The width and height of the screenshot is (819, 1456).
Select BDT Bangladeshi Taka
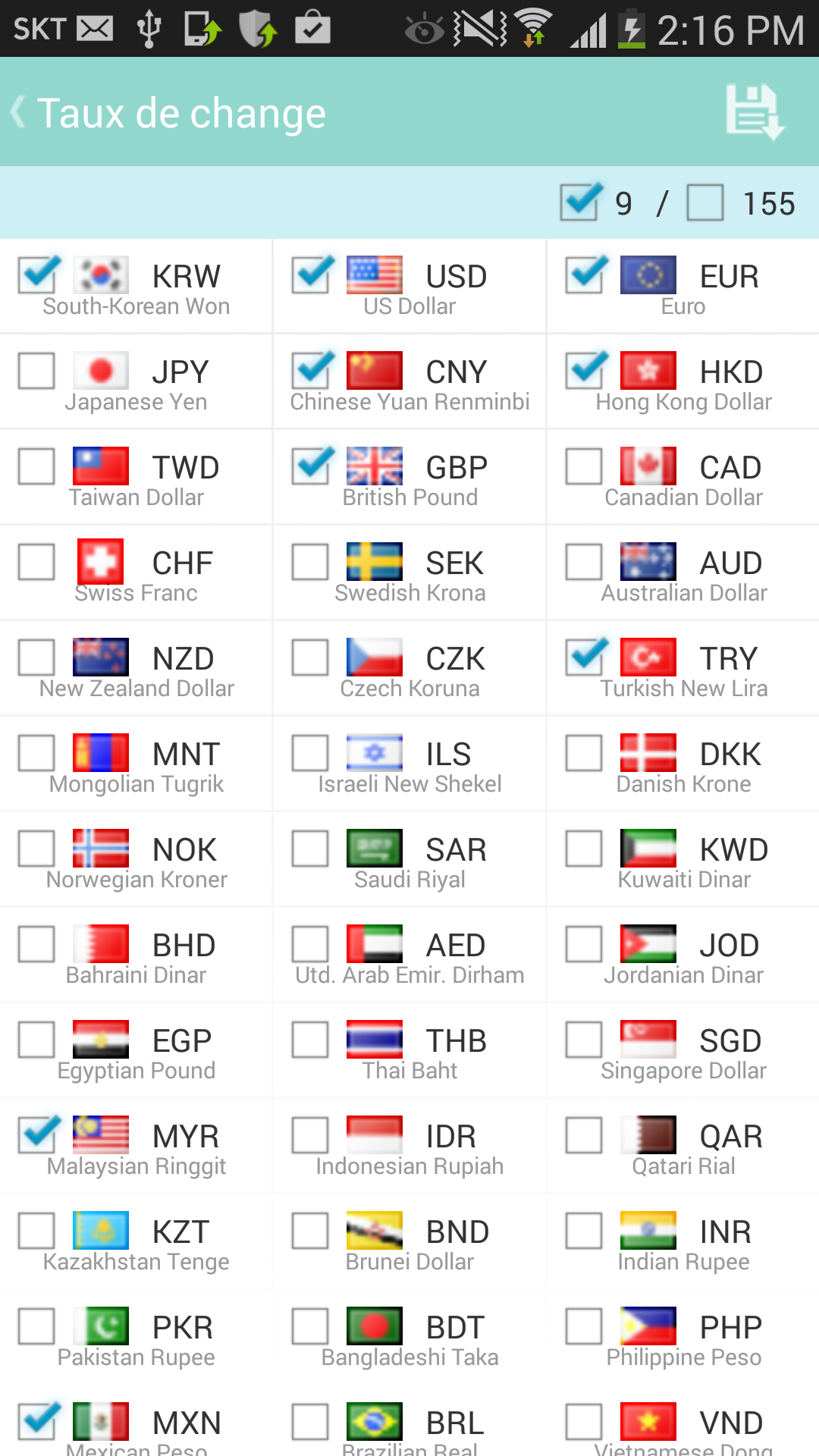coord(311,1327)
